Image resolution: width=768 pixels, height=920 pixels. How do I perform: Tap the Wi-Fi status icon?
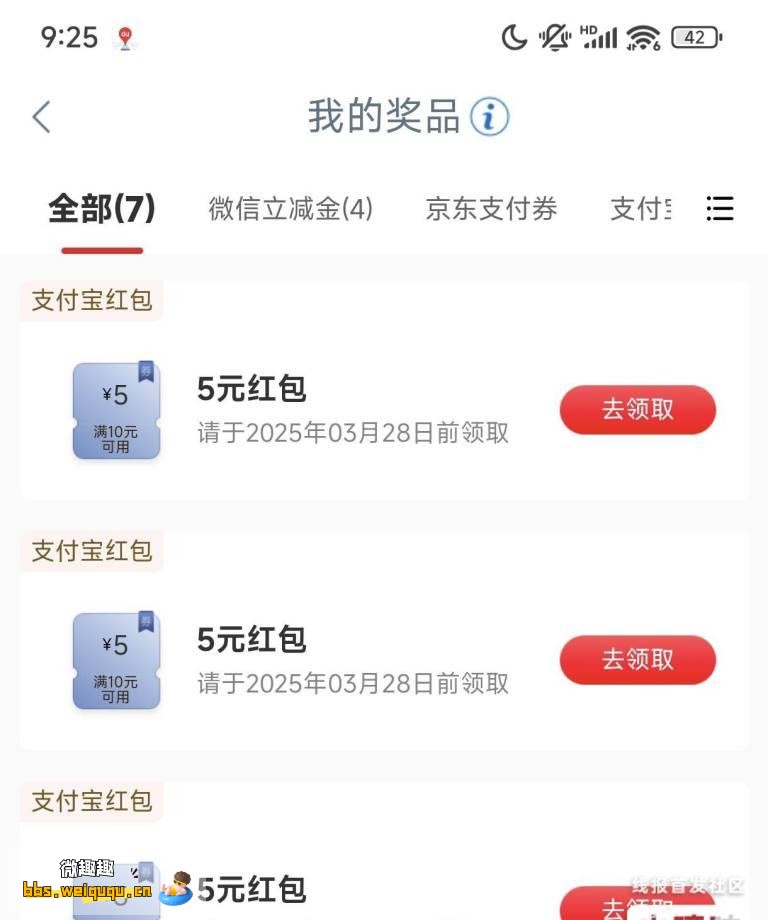pos(646,37)
